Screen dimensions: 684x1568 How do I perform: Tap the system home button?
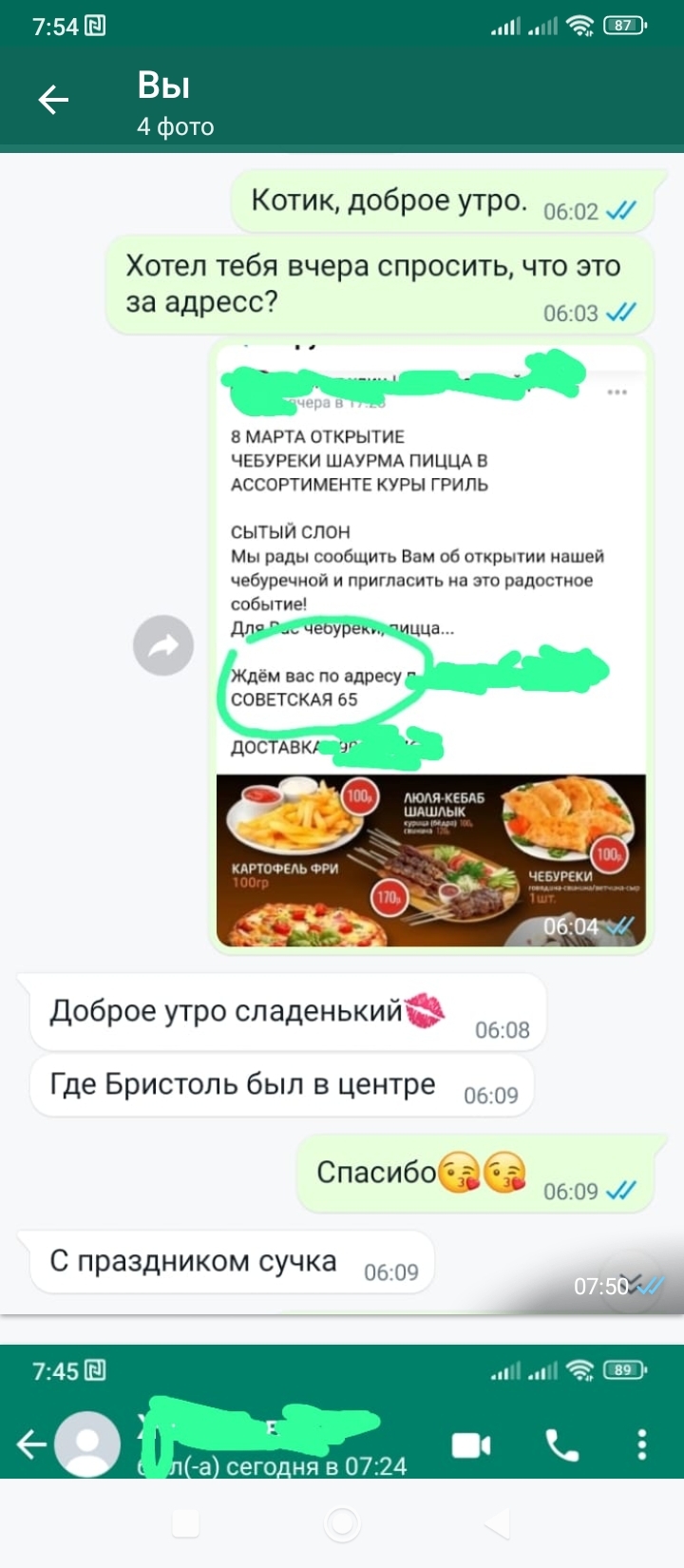342,1523
